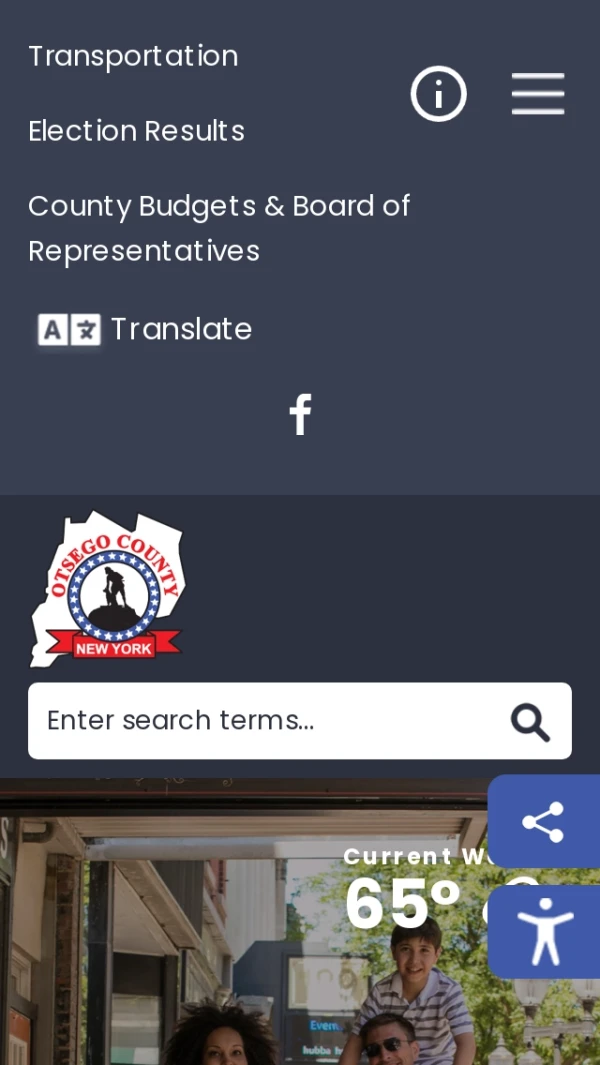Open the hamburger menu
This screenshot has width=600, height=1065.
(538, 94)
